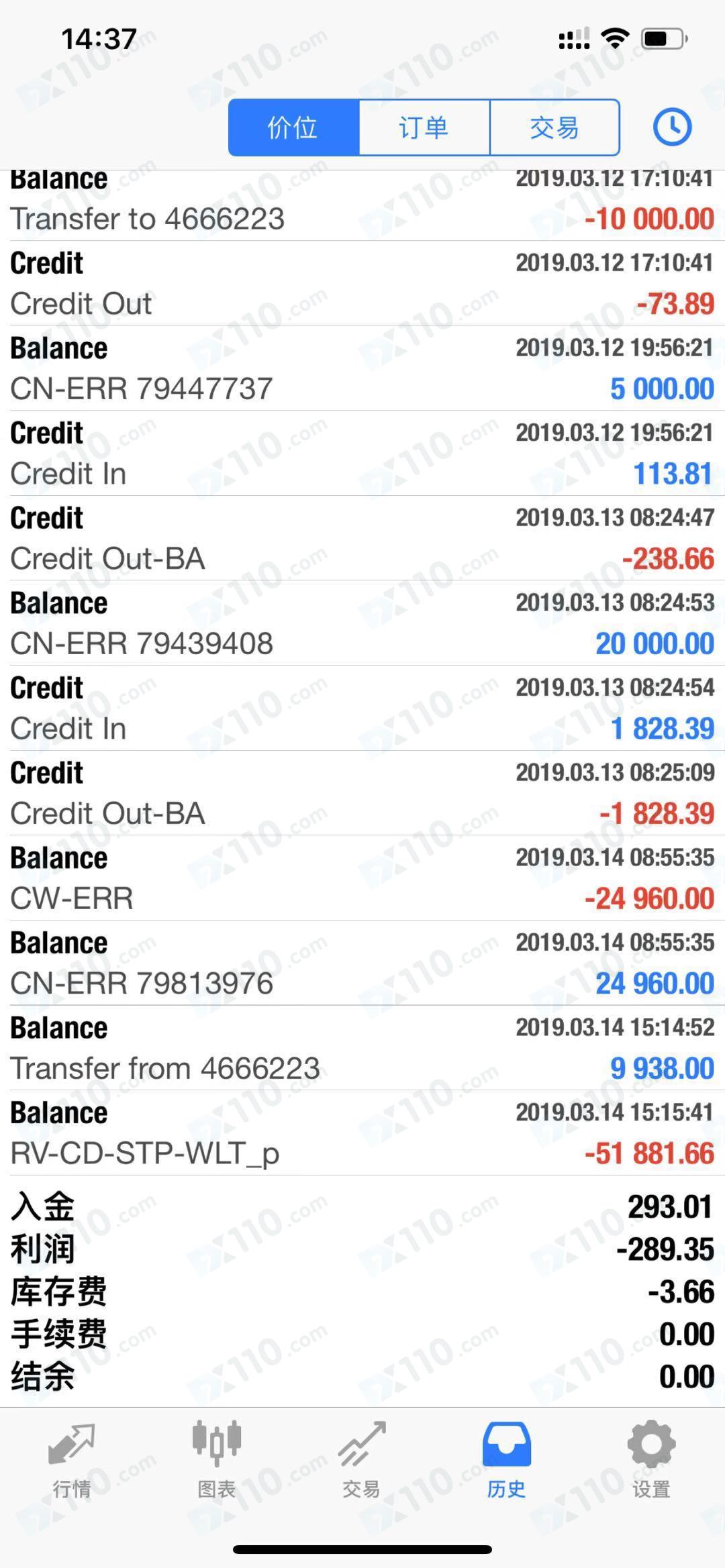Viewport: 725px width, 1568px height.
Task: Open the history period clock icon
Action: click(x=672, y=127)
